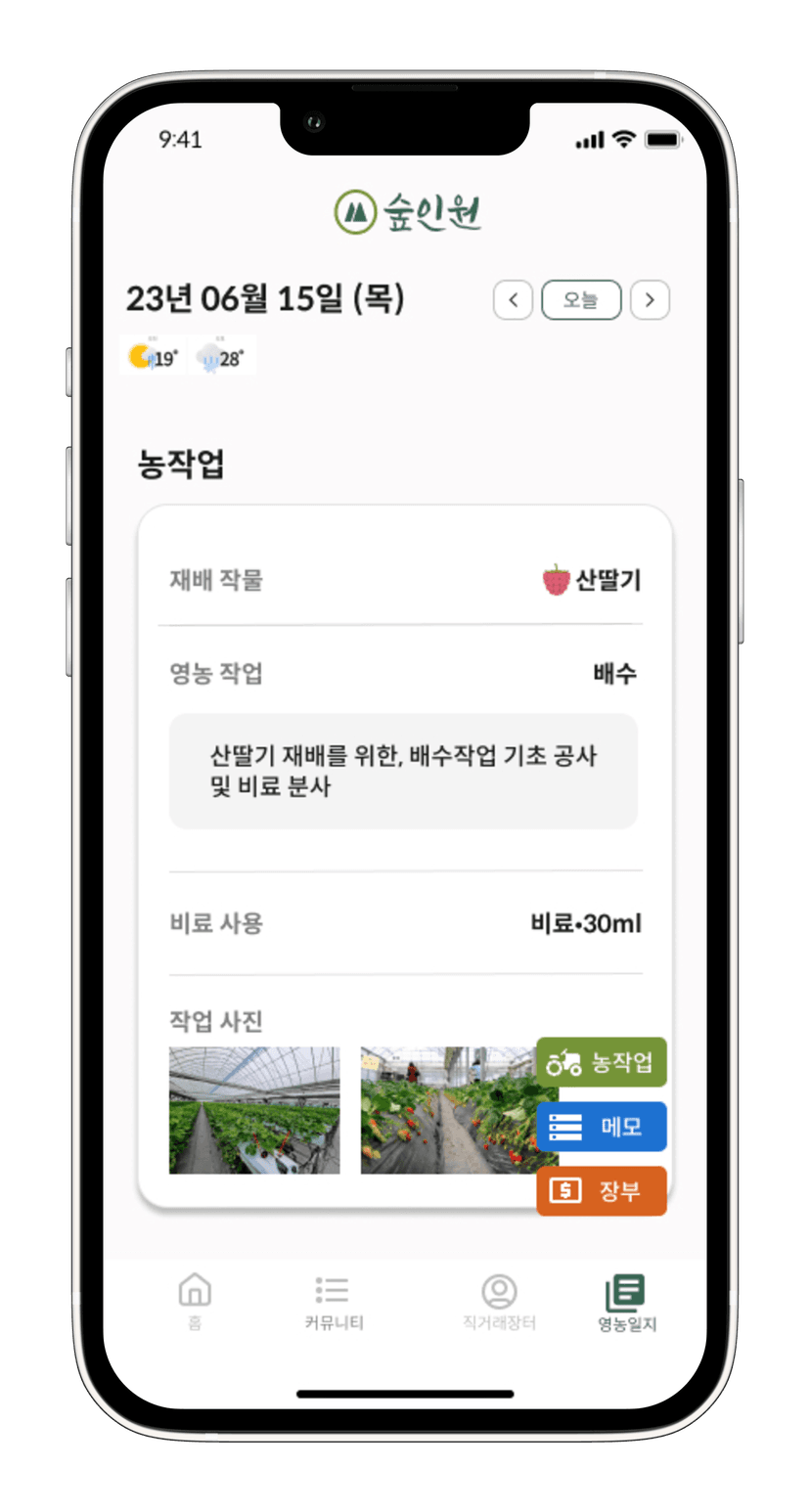Viewport: 810px width, 1512px height.
Task: Open the first greenhouse work photo
Action: (x=254, y=1110)
